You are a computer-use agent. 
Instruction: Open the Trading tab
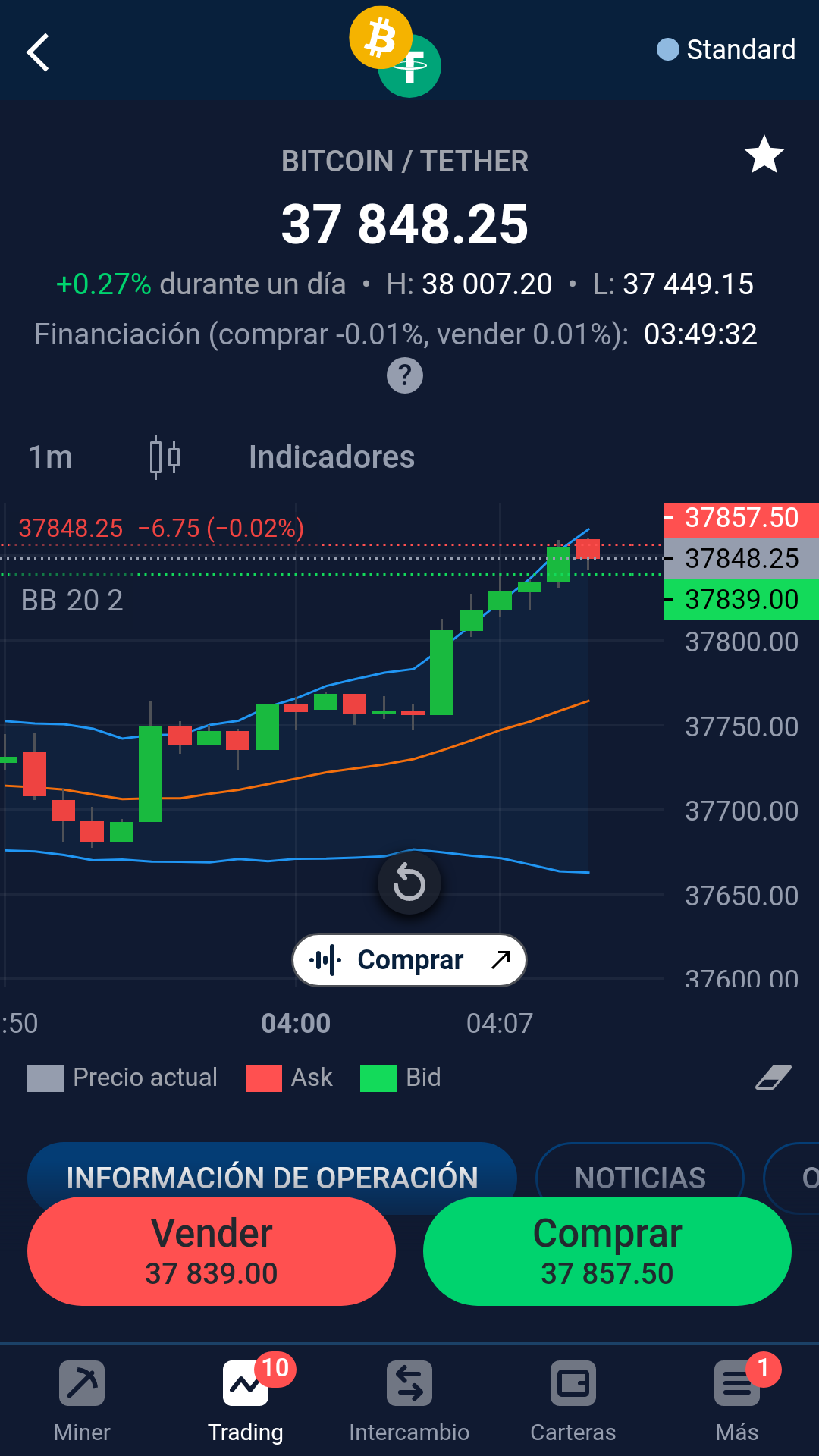pos(246,1401)
